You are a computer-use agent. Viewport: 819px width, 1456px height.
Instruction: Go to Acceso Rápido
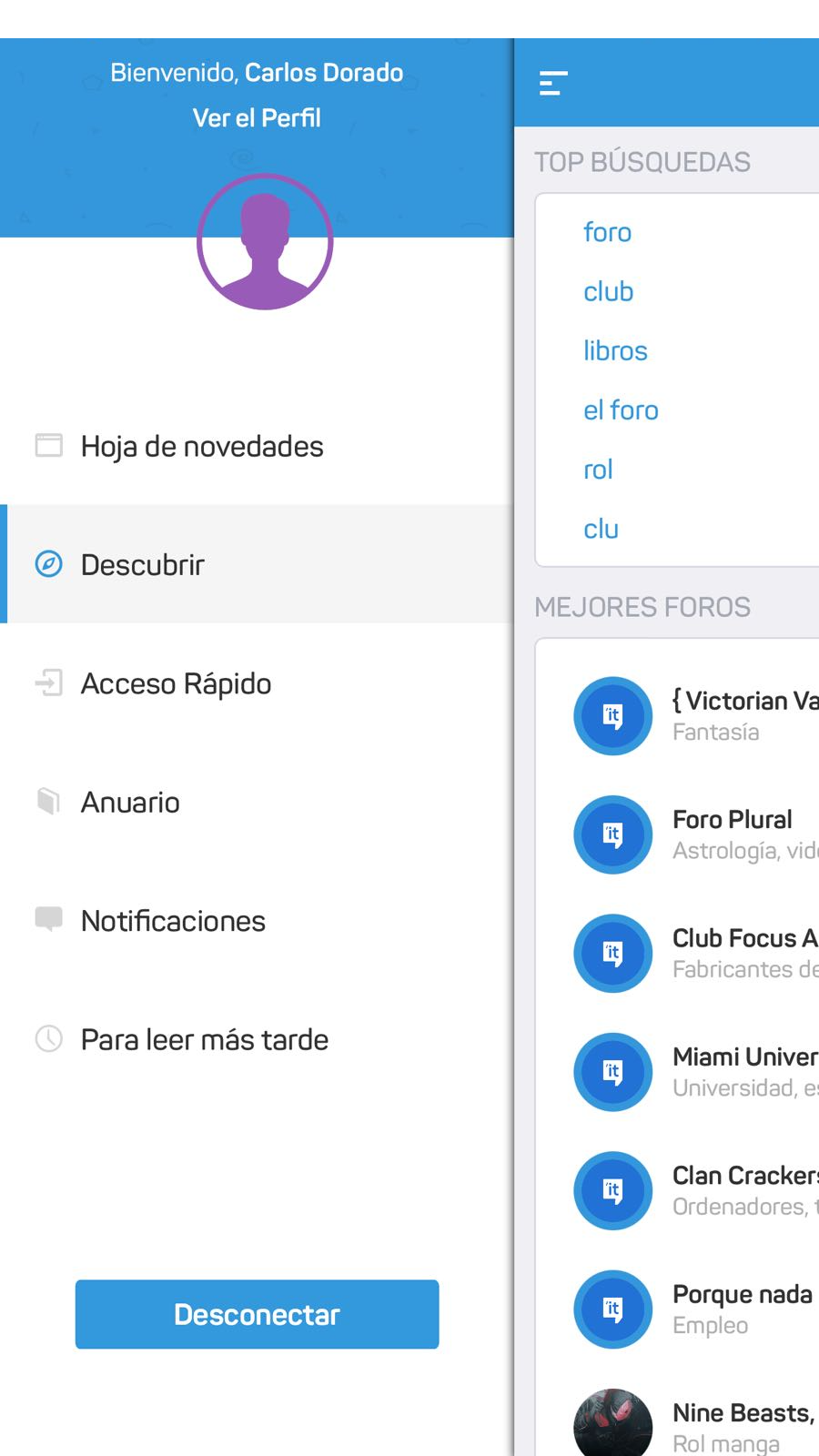(x=176, y=684)
